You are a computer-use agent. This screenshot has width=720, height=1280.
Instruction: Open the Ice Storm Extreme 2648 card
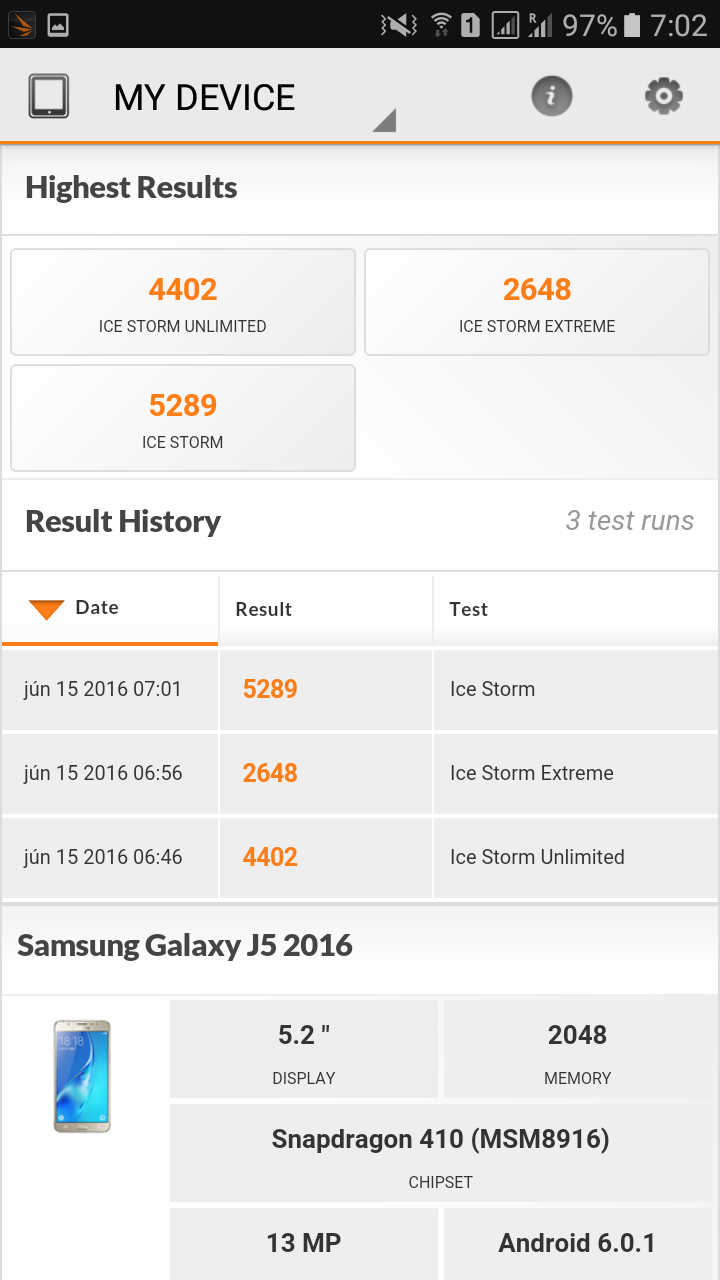tap(537, 302)
